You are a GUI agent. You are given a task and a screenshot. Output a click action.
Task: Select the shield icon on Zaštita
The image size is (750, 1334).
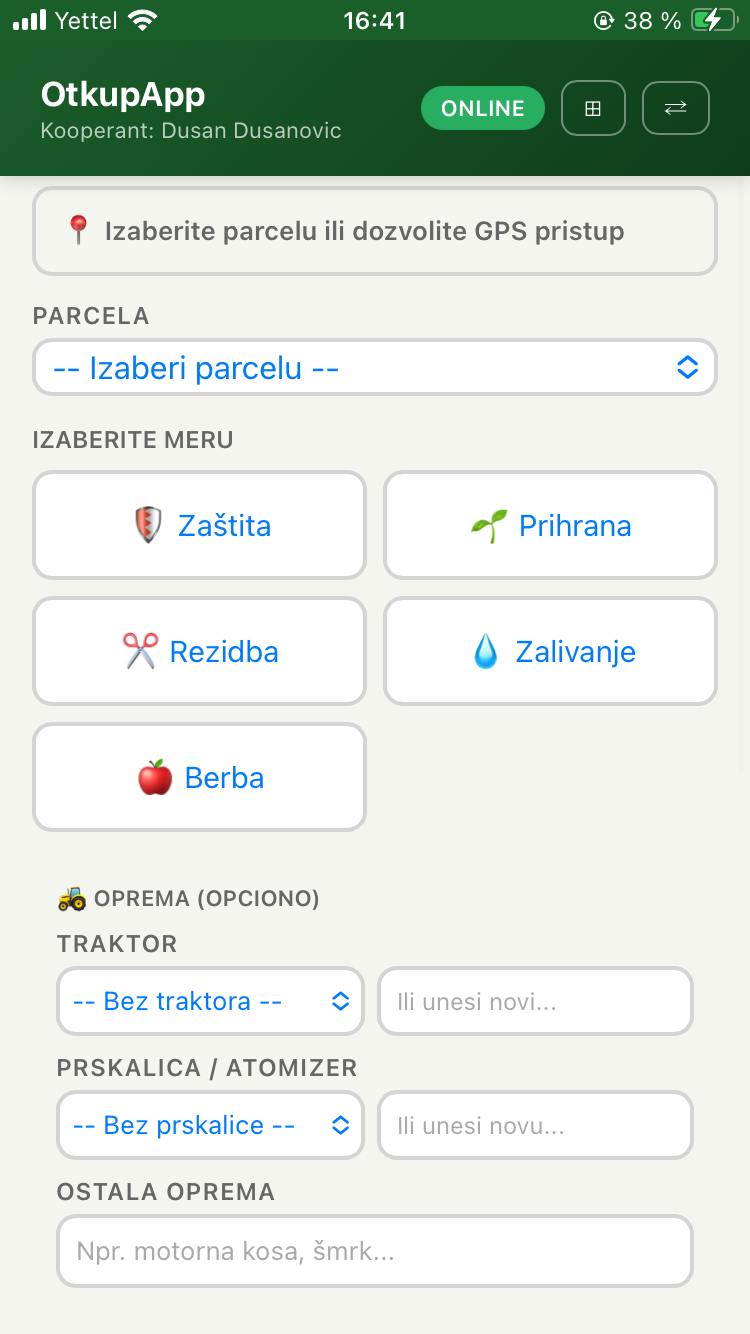click(x=146, y=525)
